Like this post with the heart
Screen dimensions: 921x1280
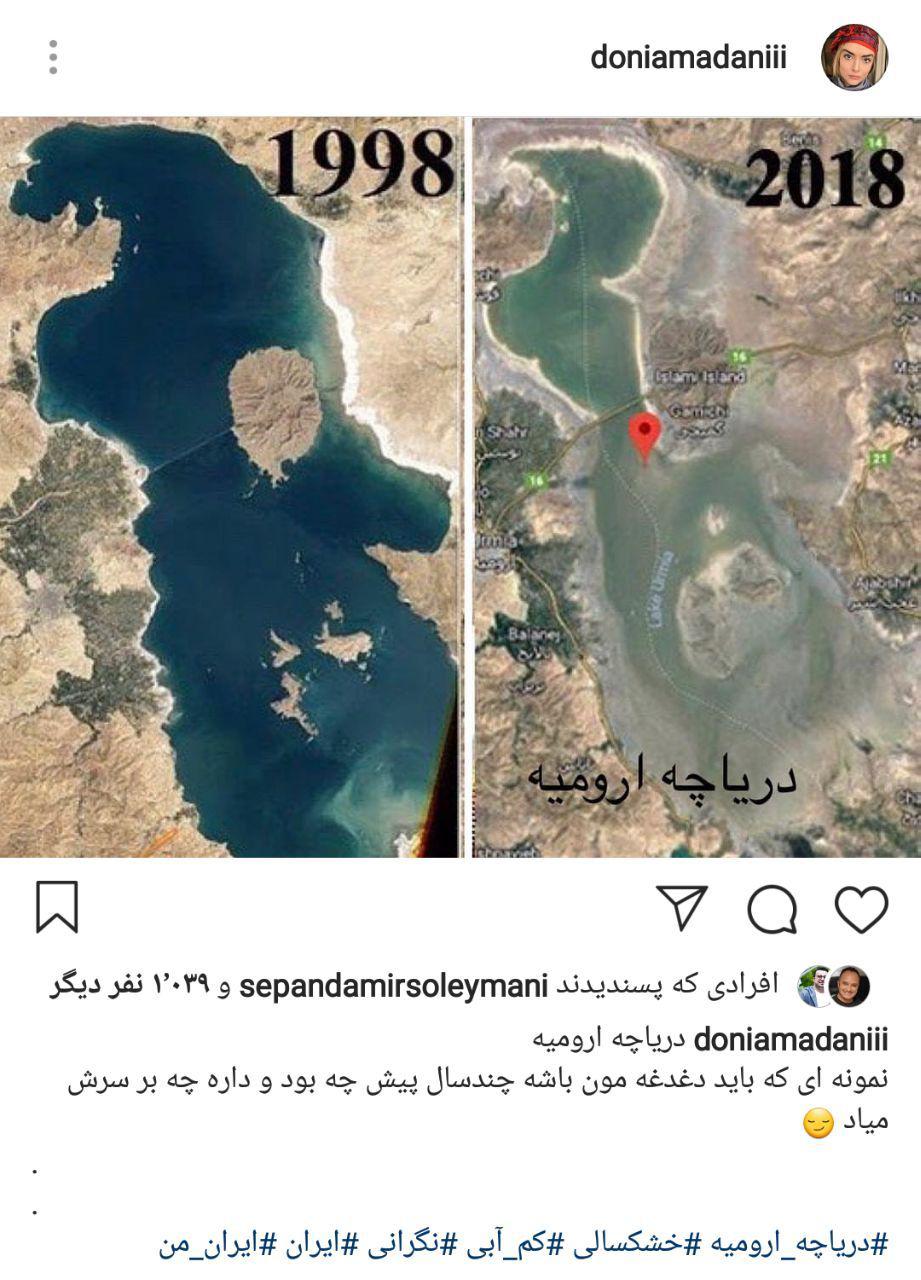point(861,909)
